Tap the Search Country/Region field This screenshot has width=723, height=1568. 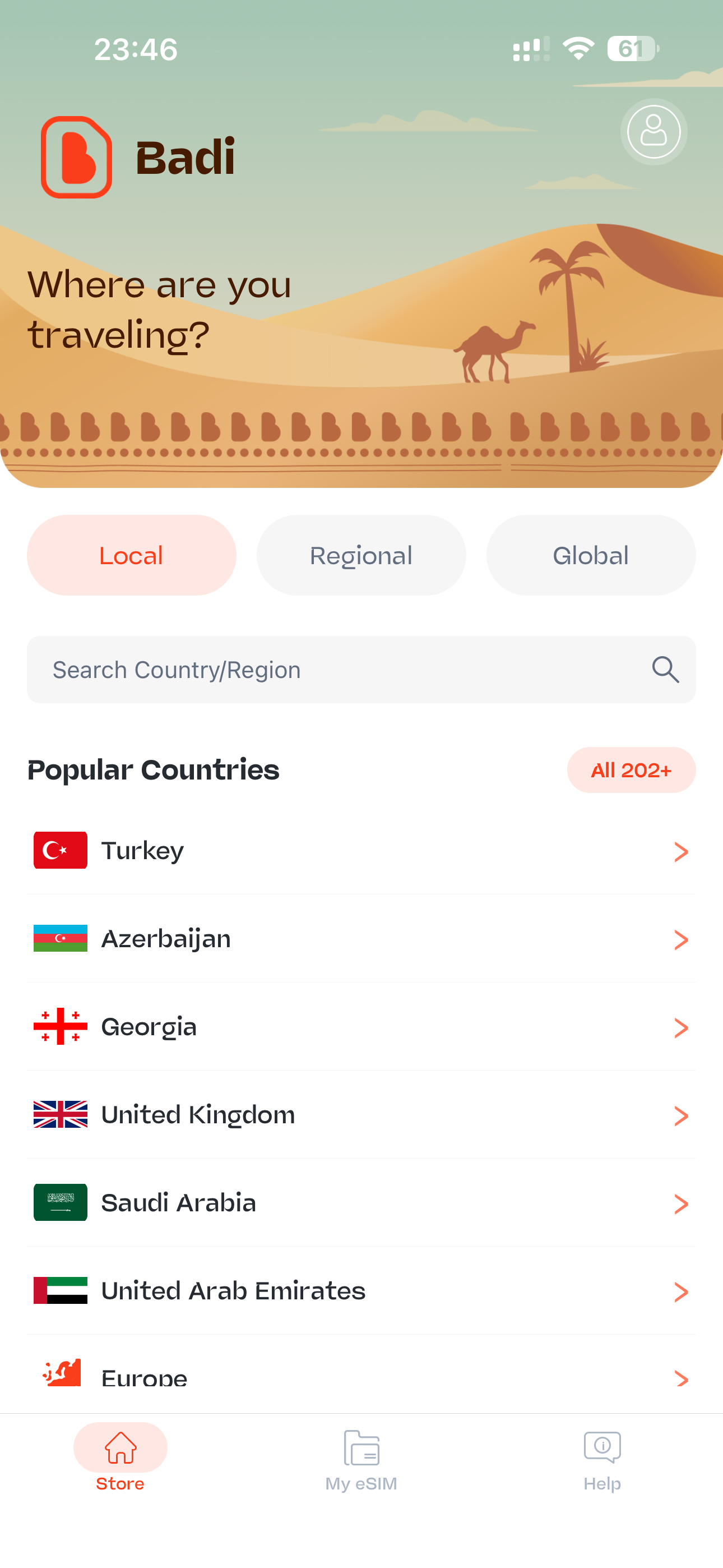361,670
